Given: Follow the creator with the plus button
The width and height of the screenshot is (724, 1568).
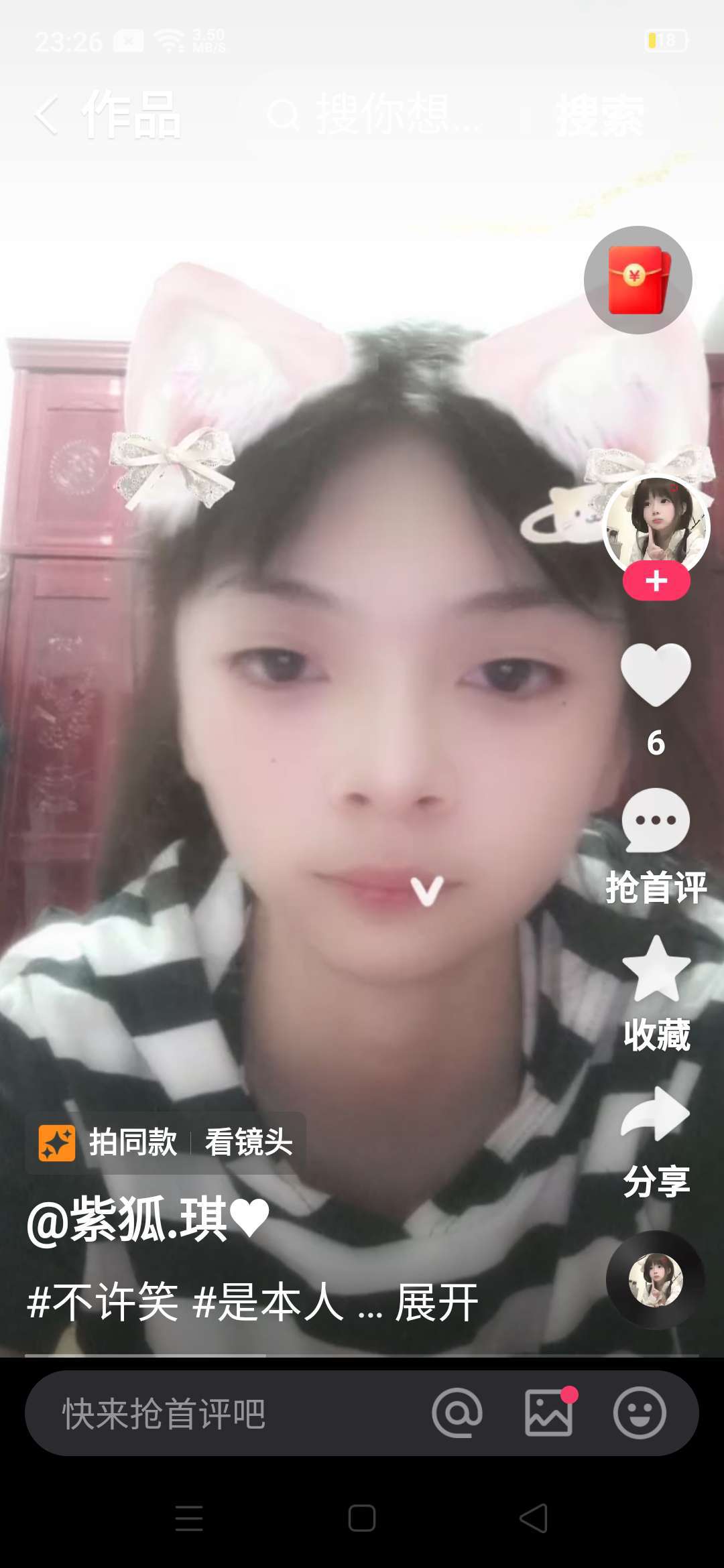Looking at the screenshot, I should click(x=656, y=581).
